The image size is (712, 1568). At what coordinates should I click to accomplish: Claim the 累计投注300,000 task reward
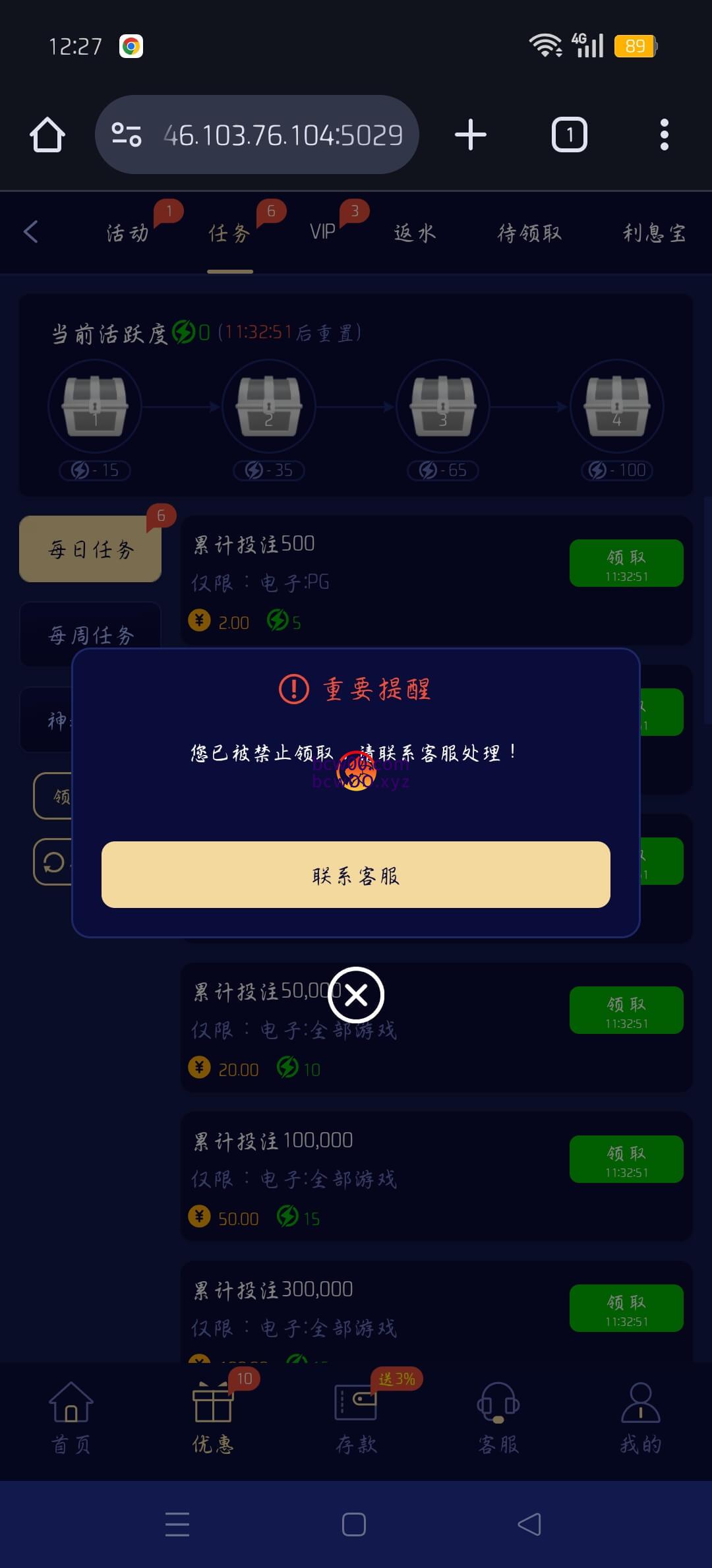tap(626, 1308)
